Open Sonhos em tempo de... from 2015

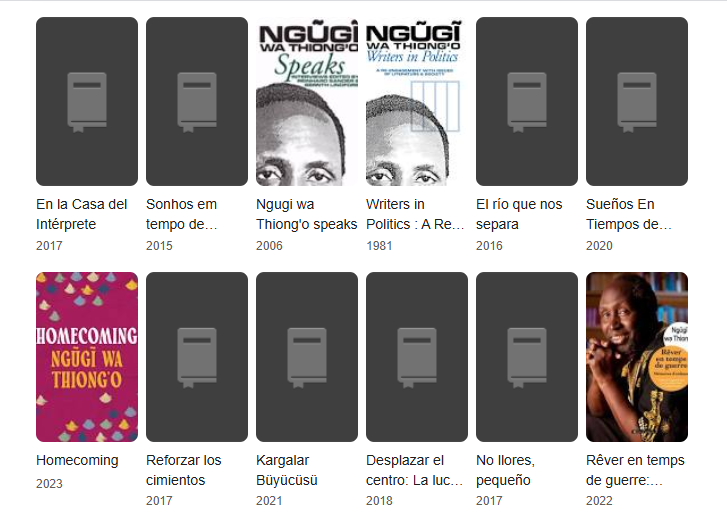pos(196,102)
